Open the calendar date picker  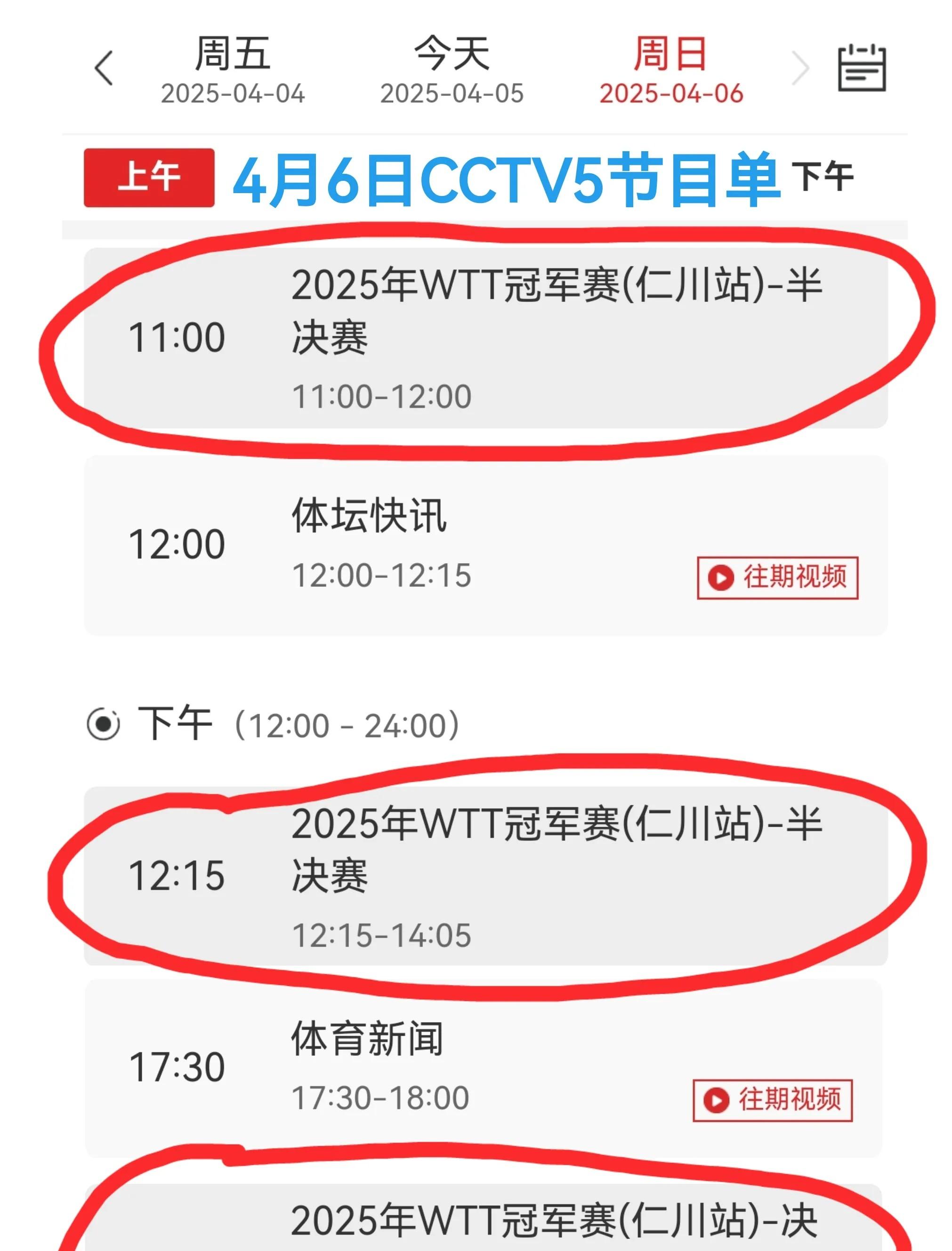pos(861,68)
